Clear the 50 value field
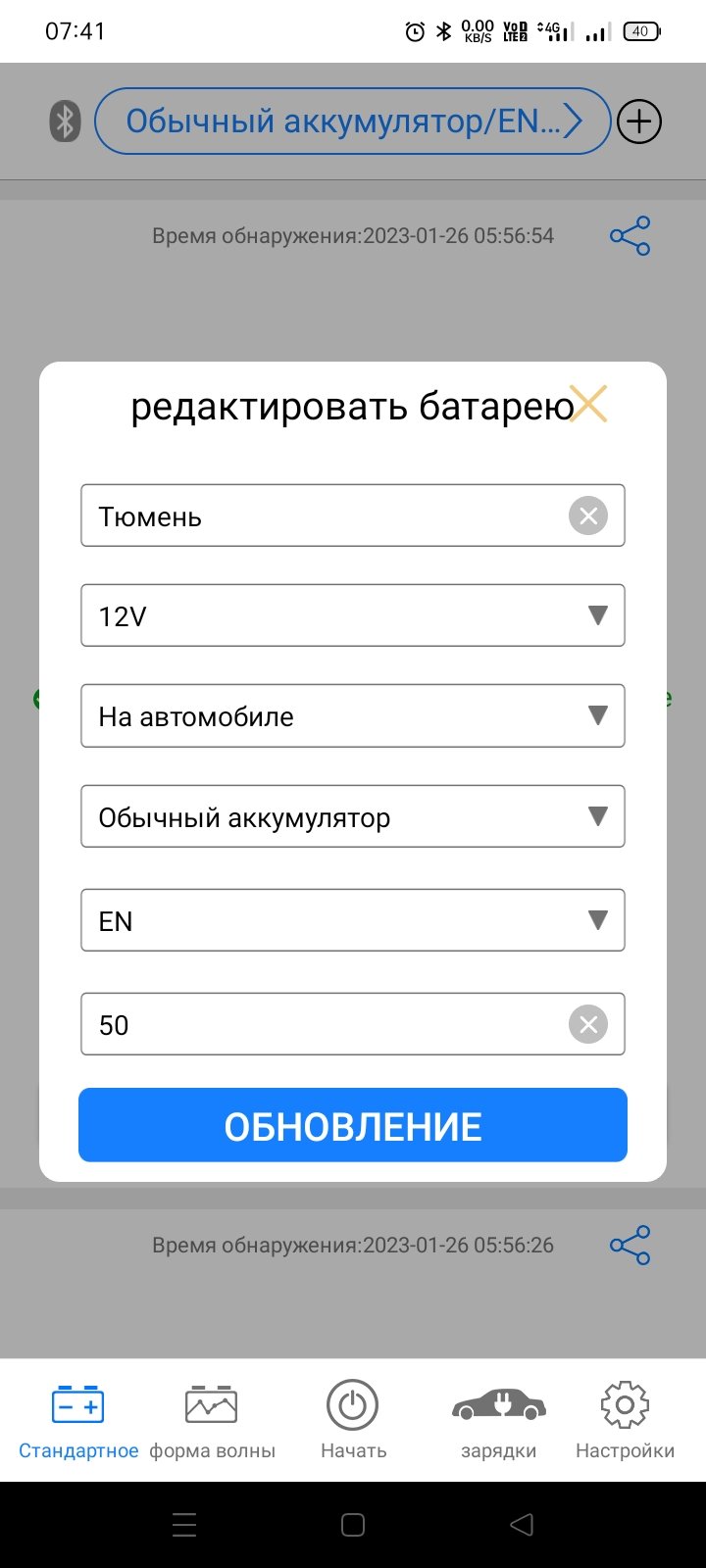 click(588, 1024)
